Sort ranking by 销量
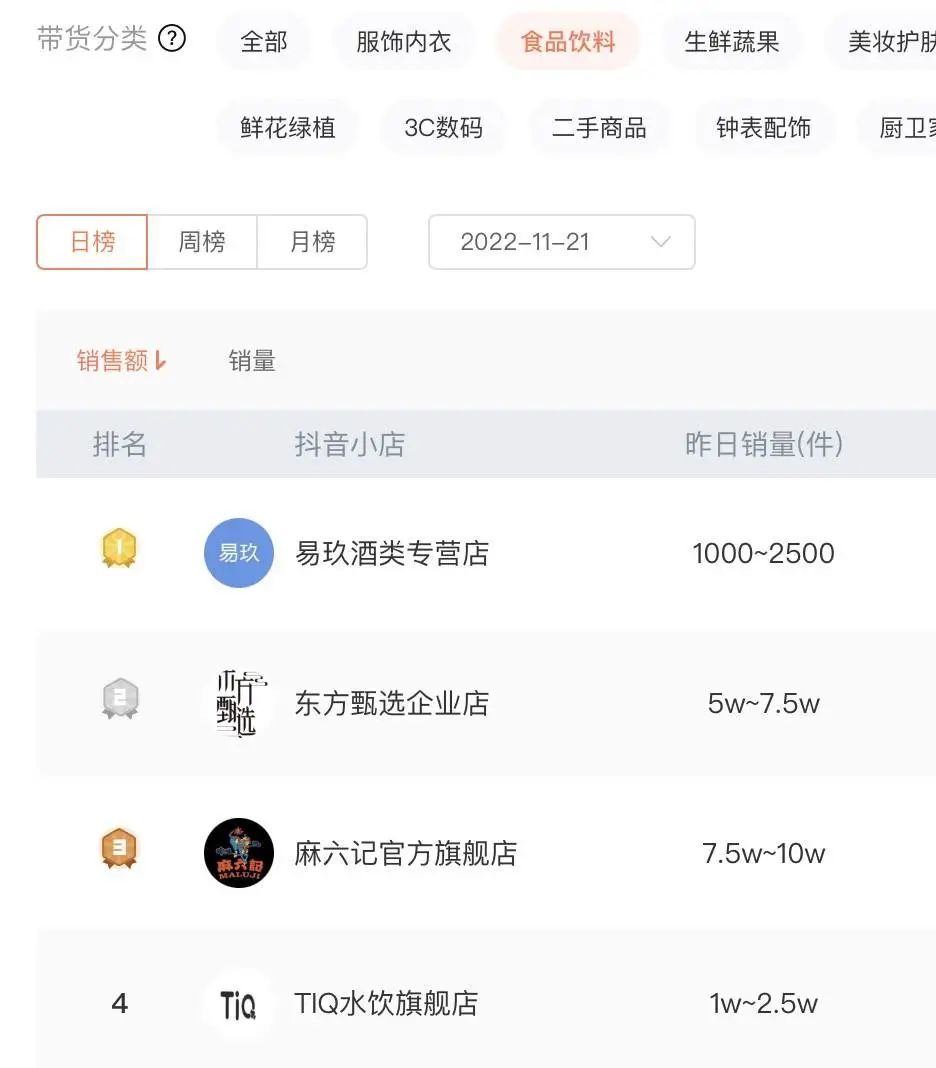 click(252, 361)
